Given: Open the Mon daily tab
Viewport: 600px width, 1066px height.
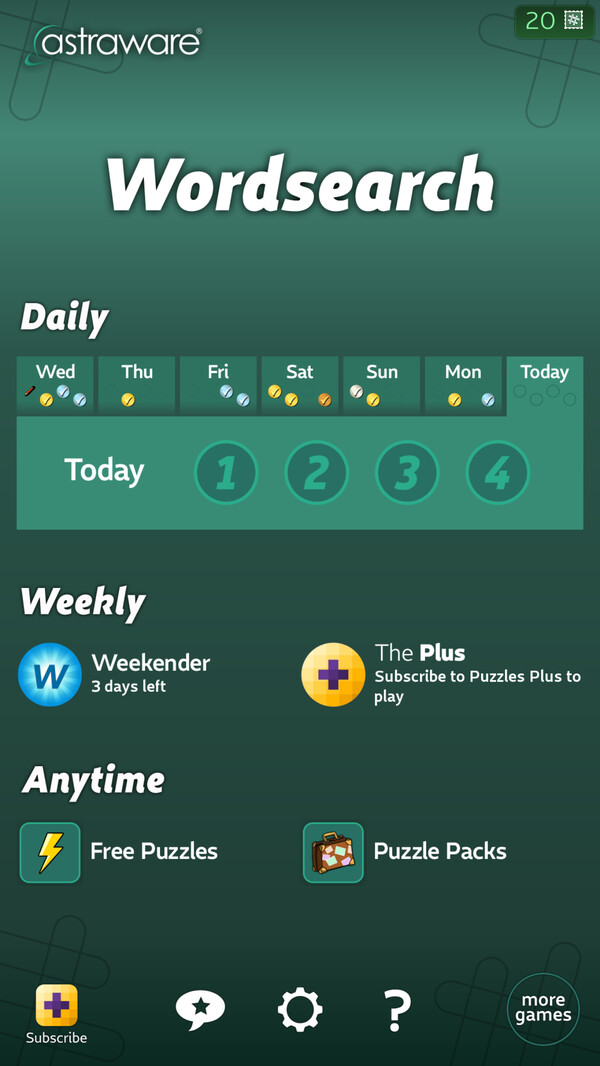Looking at the screenshot, I should (x=463, y=384).
